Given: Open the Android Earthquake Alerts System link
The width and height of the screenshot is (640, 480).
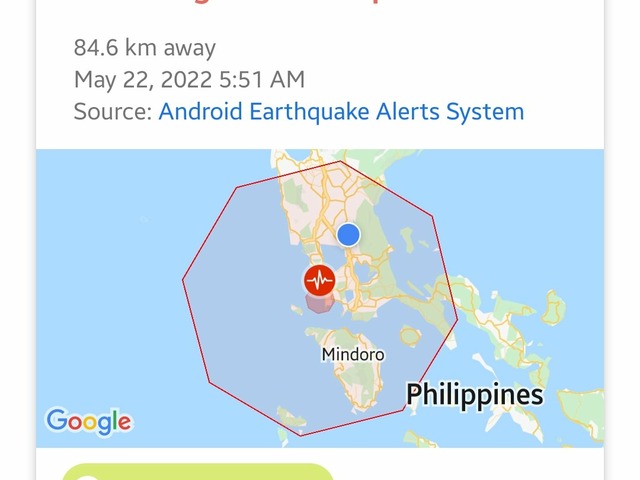Looking at the screenshot, I should [x=341, y=111].
